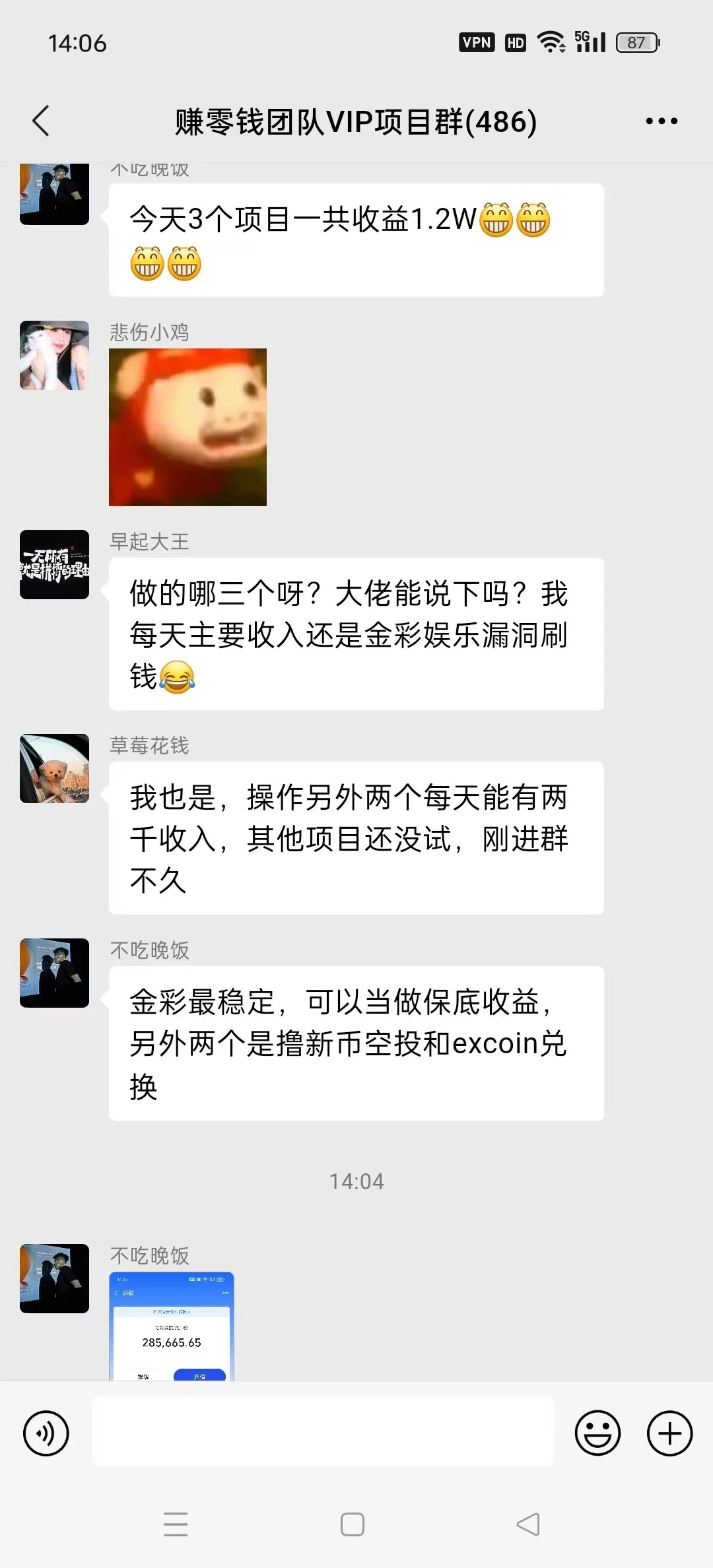Tap the Android home circle button
Screen dimensions: 713x1568
[x=352, y=1524]
